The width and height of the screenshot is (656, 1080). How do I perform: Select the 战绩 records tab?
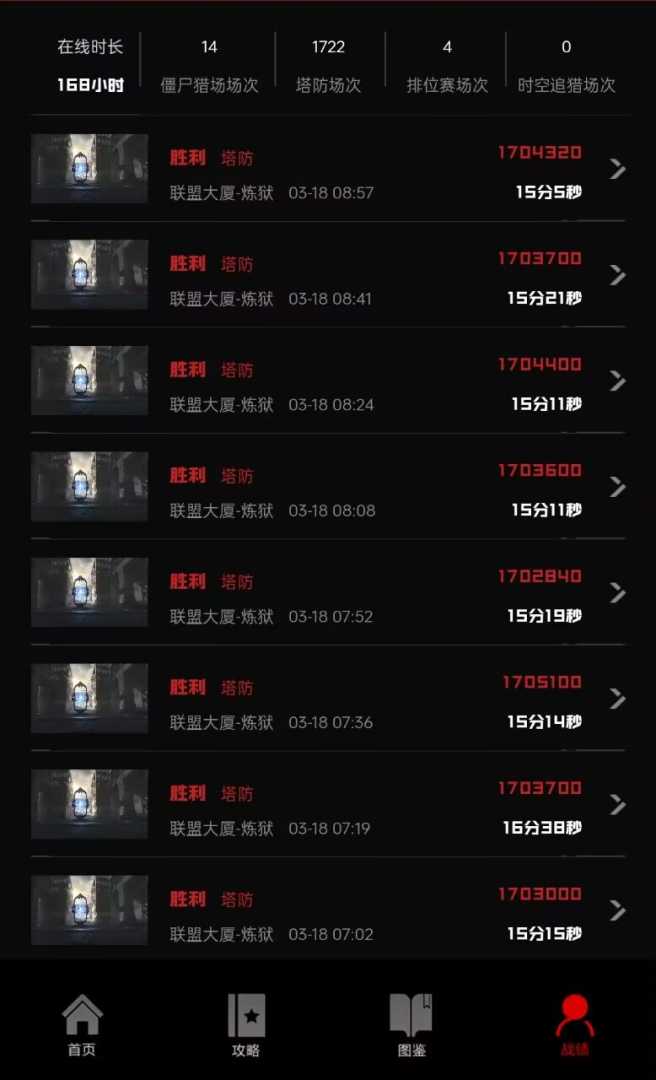point(575,1025)
